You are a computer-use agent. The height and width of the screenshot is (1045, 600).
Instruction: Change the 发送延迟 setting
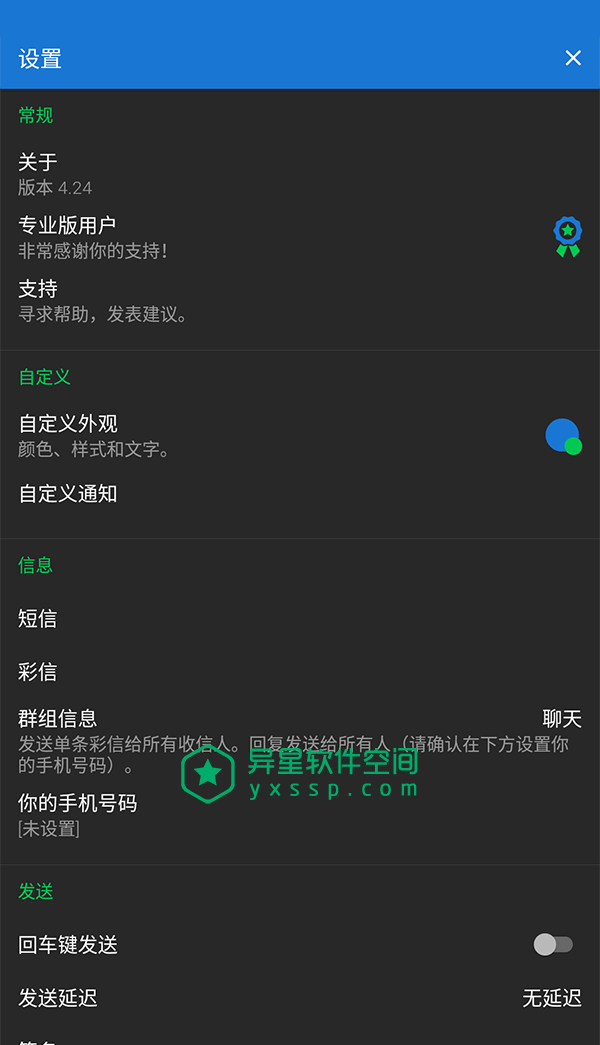(x=300, y=998)
